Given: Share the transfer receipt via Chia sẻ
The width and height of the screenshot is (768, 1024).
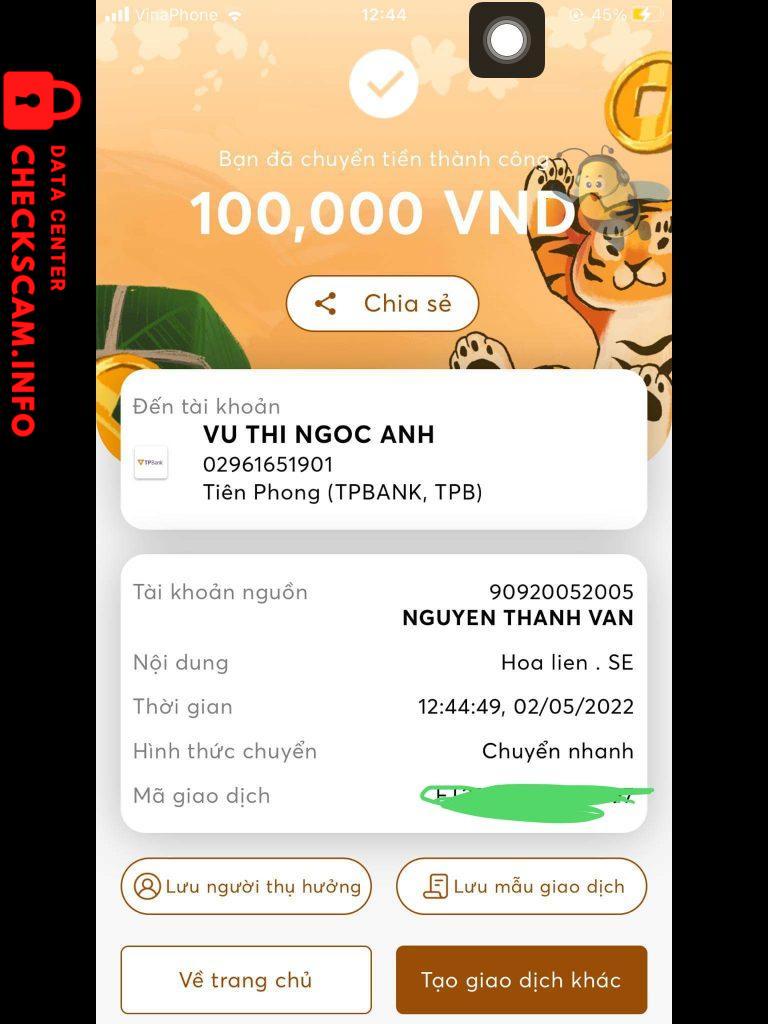Looking at the screenshot, I should pyautogui.click(x=382, y=304).
